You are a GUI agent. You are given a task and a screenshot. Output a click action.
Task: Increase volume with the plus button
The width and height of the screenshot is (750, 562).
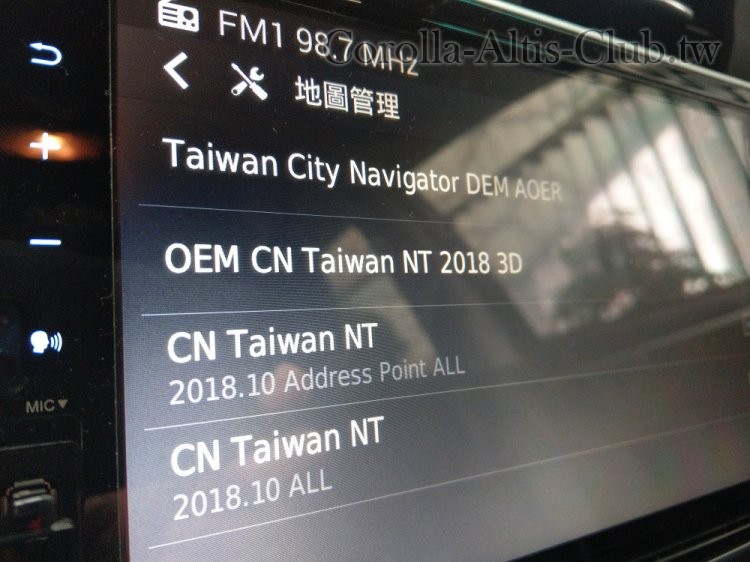[45, 146]
